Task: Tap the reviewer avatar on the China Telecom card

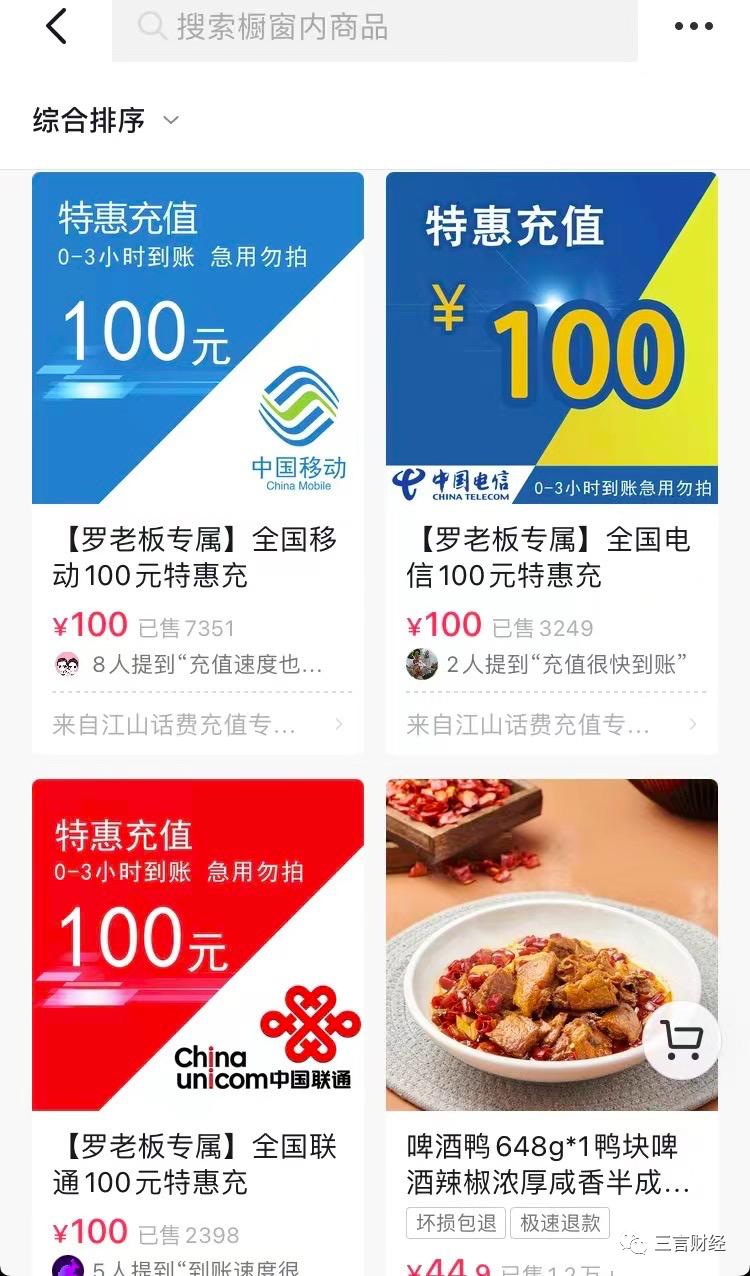Action: click(x=421, y=665)
